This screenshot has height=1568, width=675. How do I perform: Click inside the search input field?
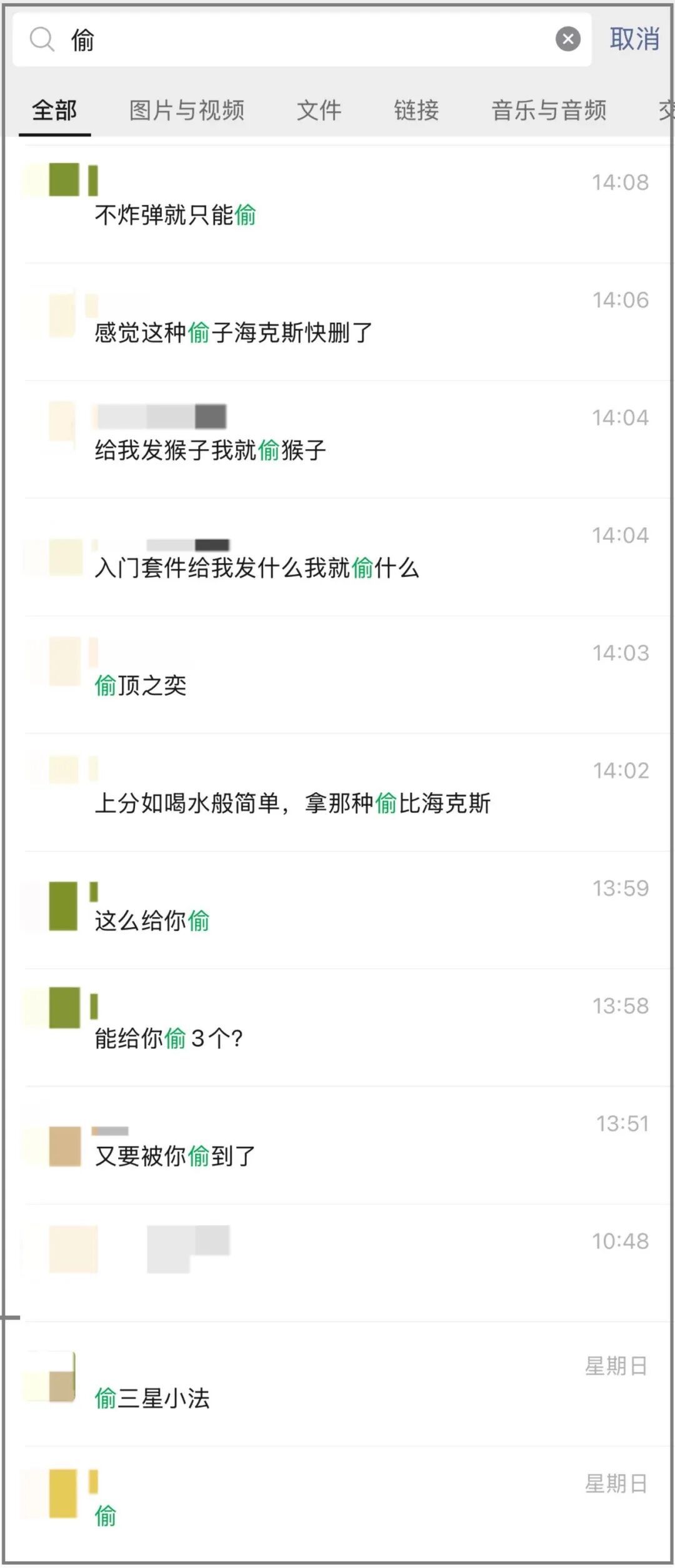point(250,39)
